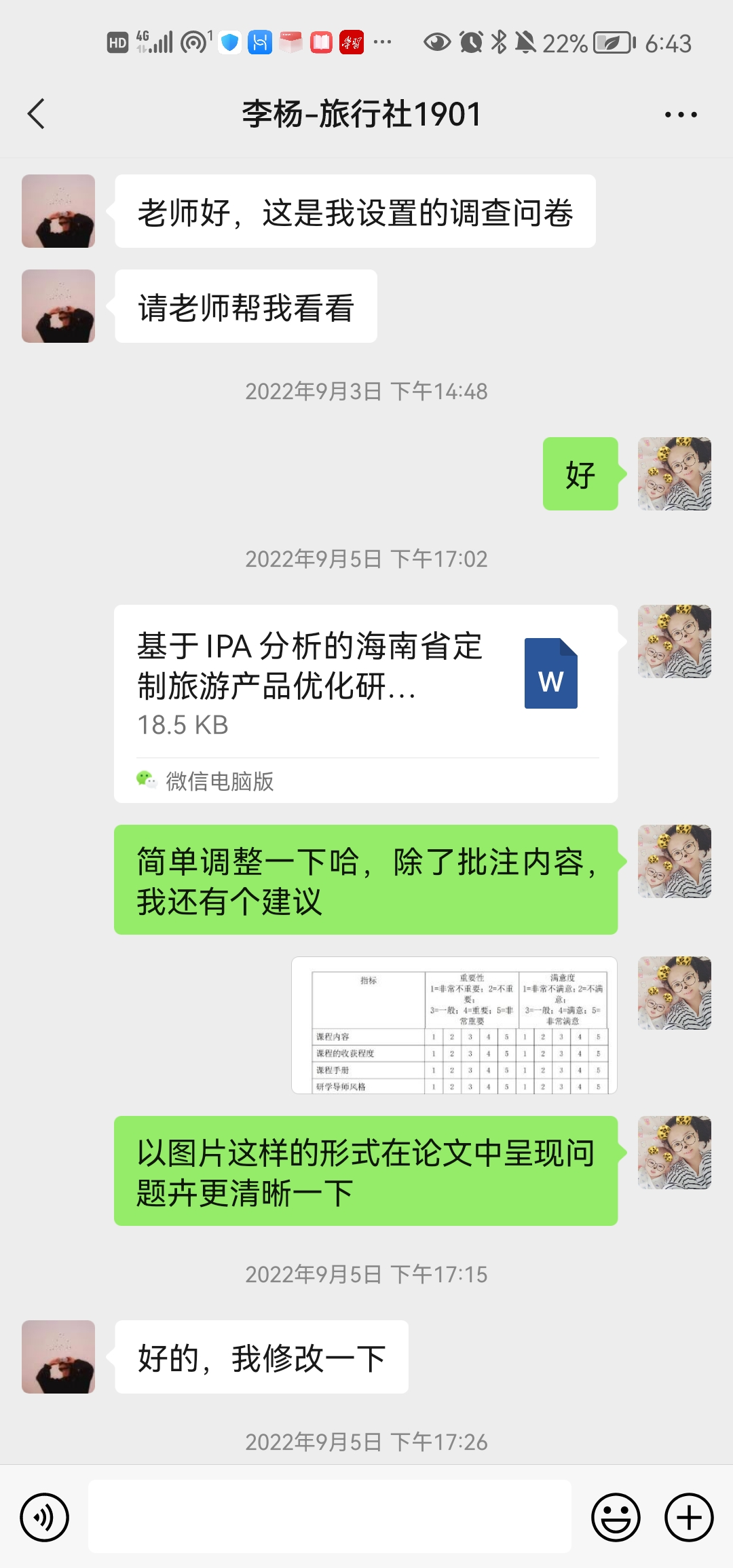The height and width of the screenshot is (1568, 733).
Task: Switch to voice message input
Action: click(45, 1517)
